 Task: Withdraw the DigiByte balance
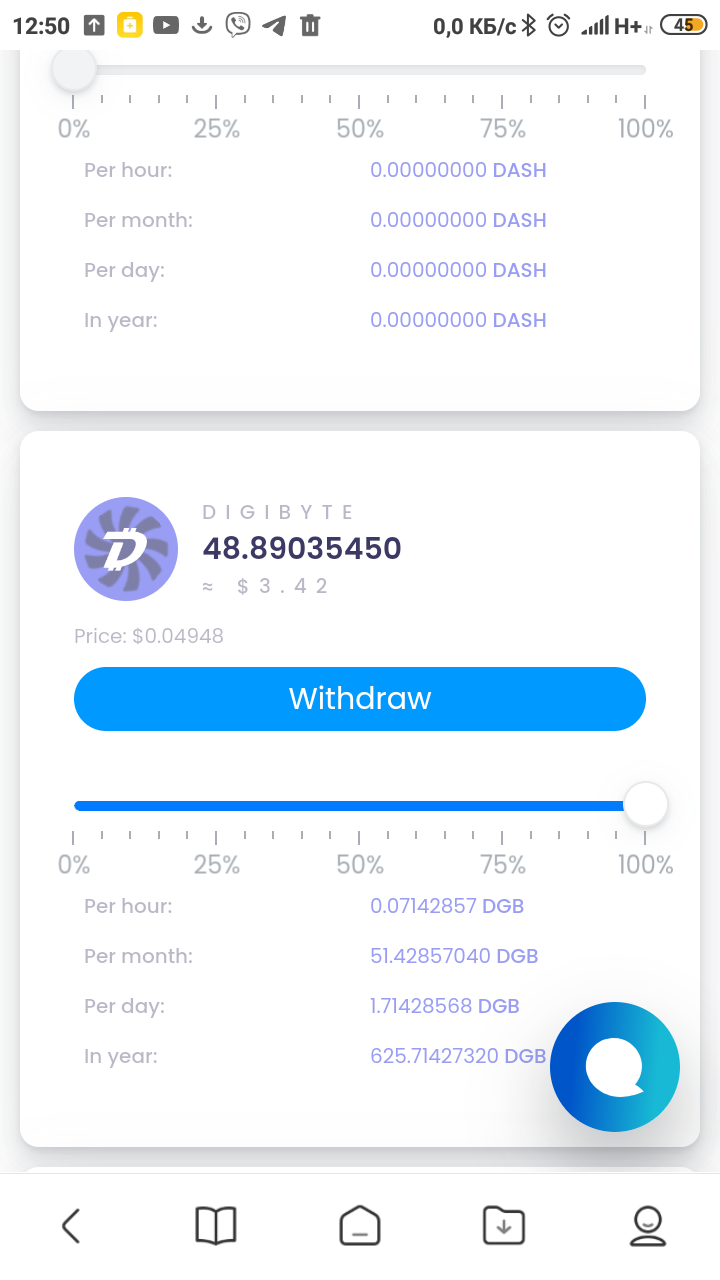click(x=360, y=698)
